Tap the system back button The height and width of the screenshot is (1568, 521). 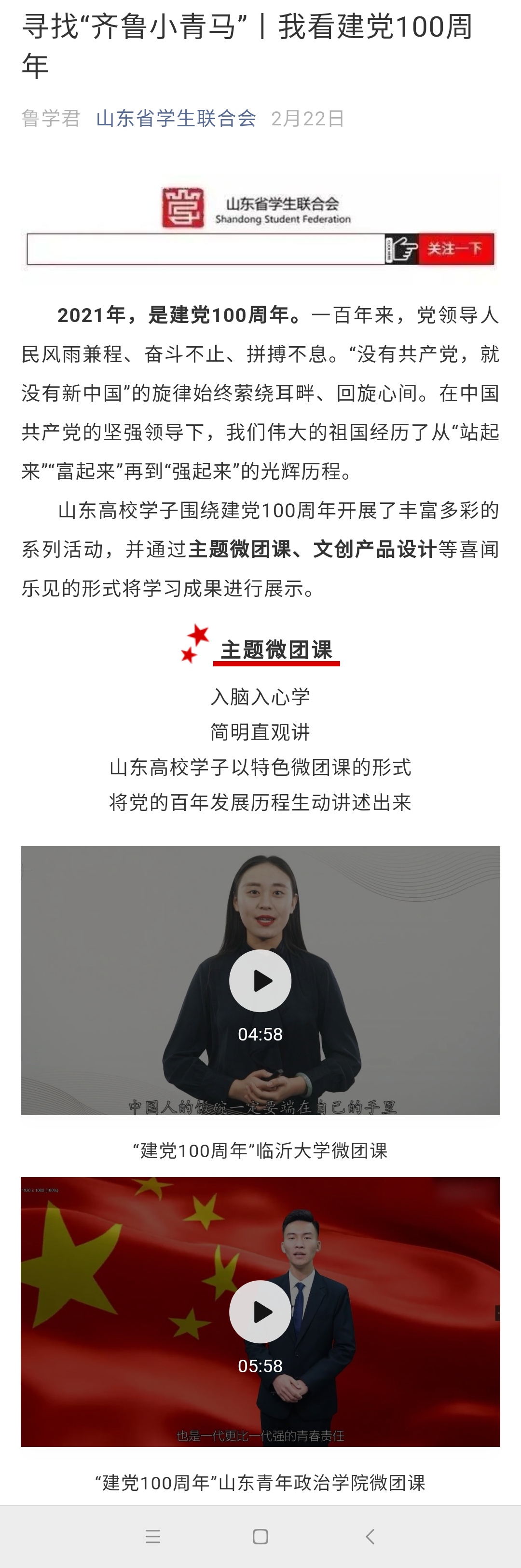click(x=369, y=1536)
